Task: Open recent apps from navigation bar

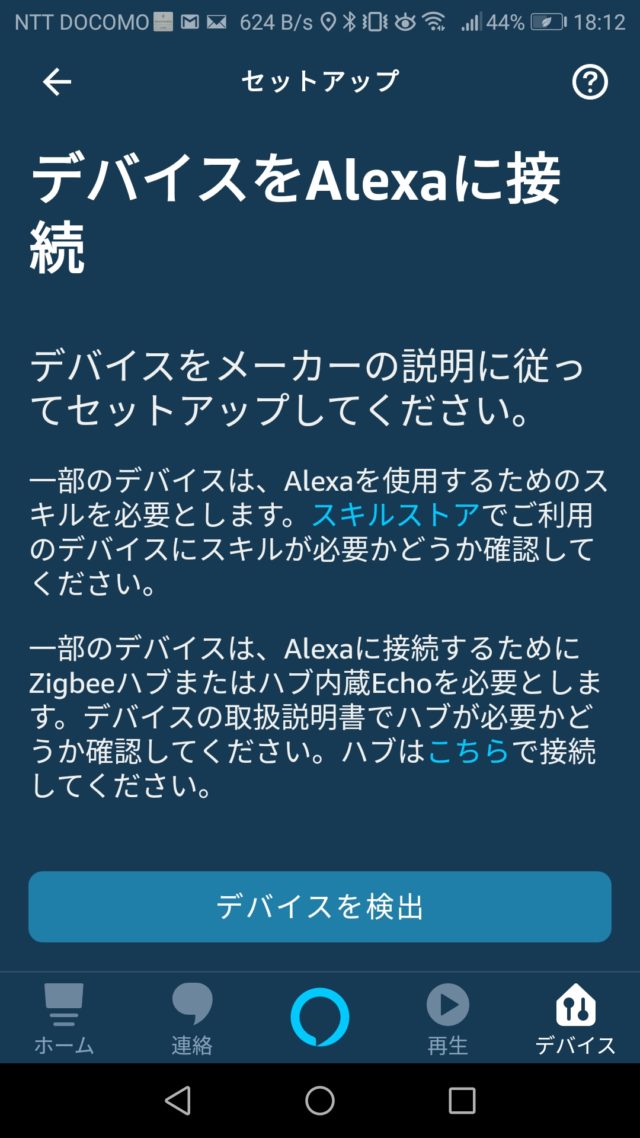Action: coord(461,1100)
